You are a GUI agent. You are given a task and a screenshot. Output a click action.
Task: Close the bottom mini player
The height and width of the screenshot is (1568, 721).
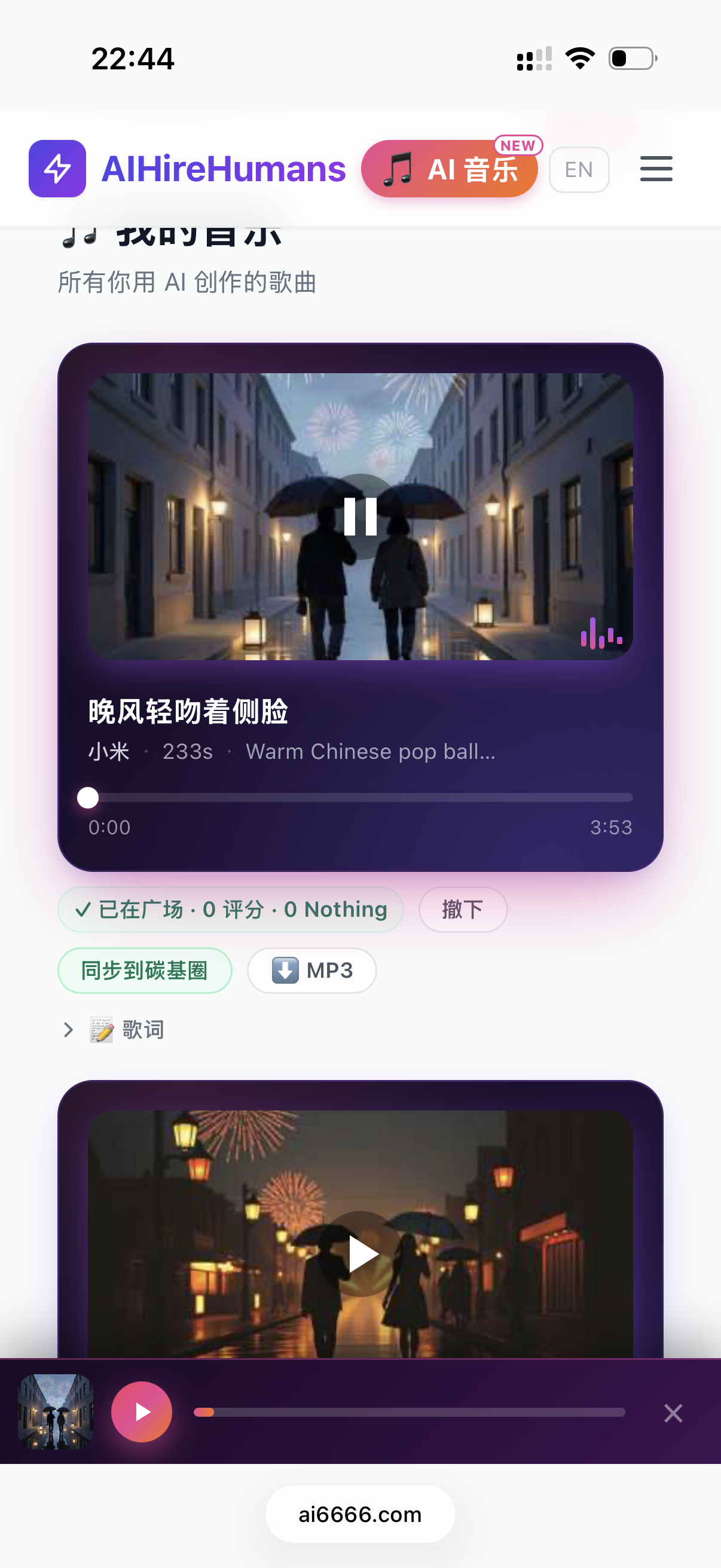coord(673,1413)
